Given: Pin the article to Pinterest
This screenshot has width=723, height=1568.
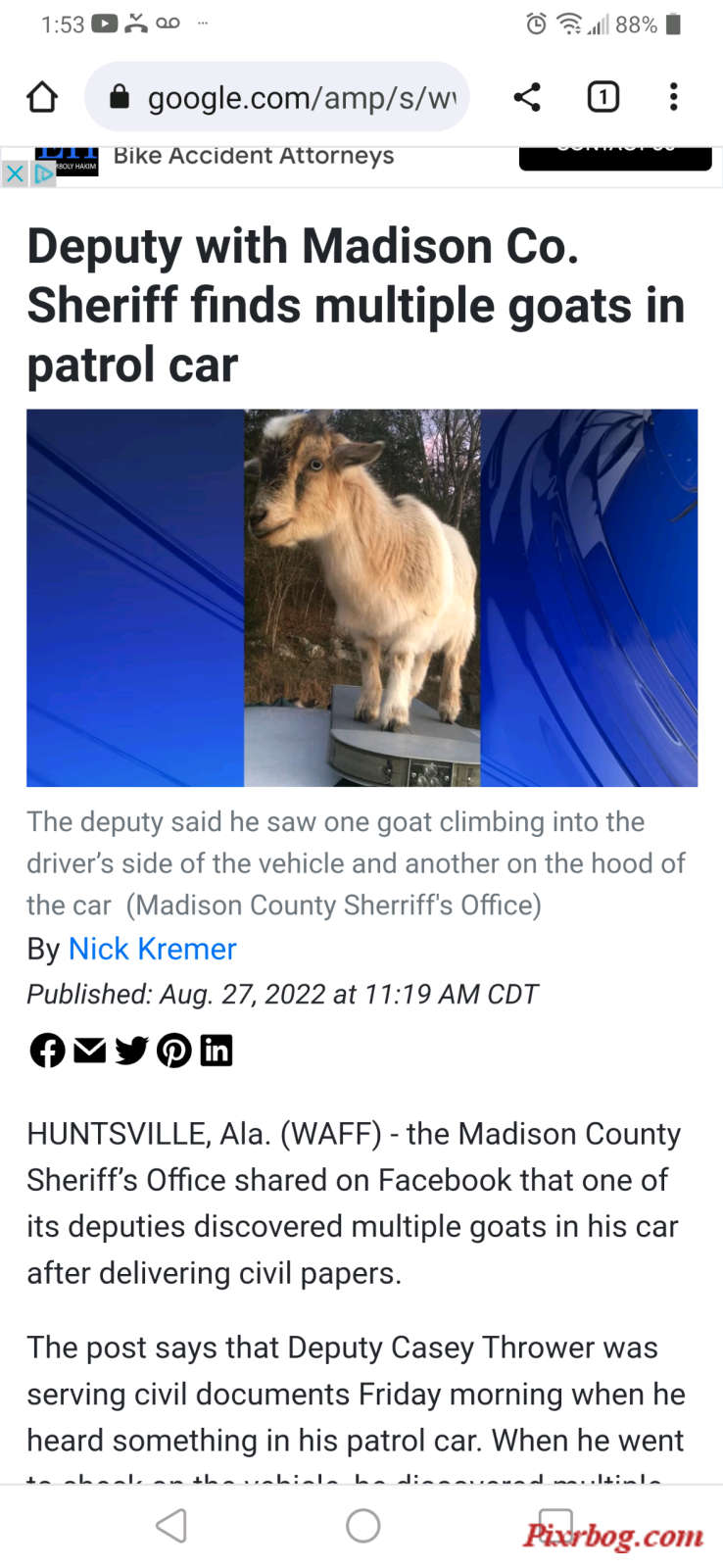Looking at the screenshot, I should (174, 1051).
